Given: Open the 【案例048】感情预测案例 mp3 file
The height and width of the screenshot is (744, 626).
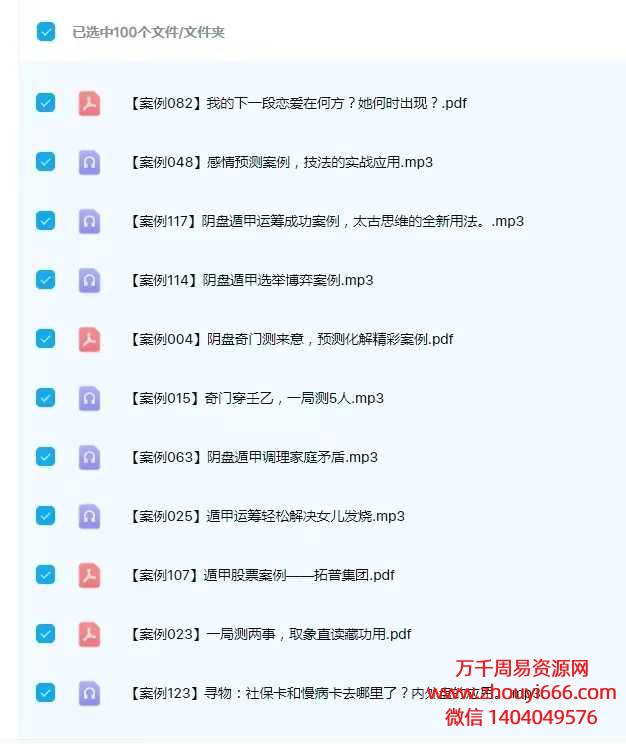Looking at the screenshot, I should click(x=281, y=162).
